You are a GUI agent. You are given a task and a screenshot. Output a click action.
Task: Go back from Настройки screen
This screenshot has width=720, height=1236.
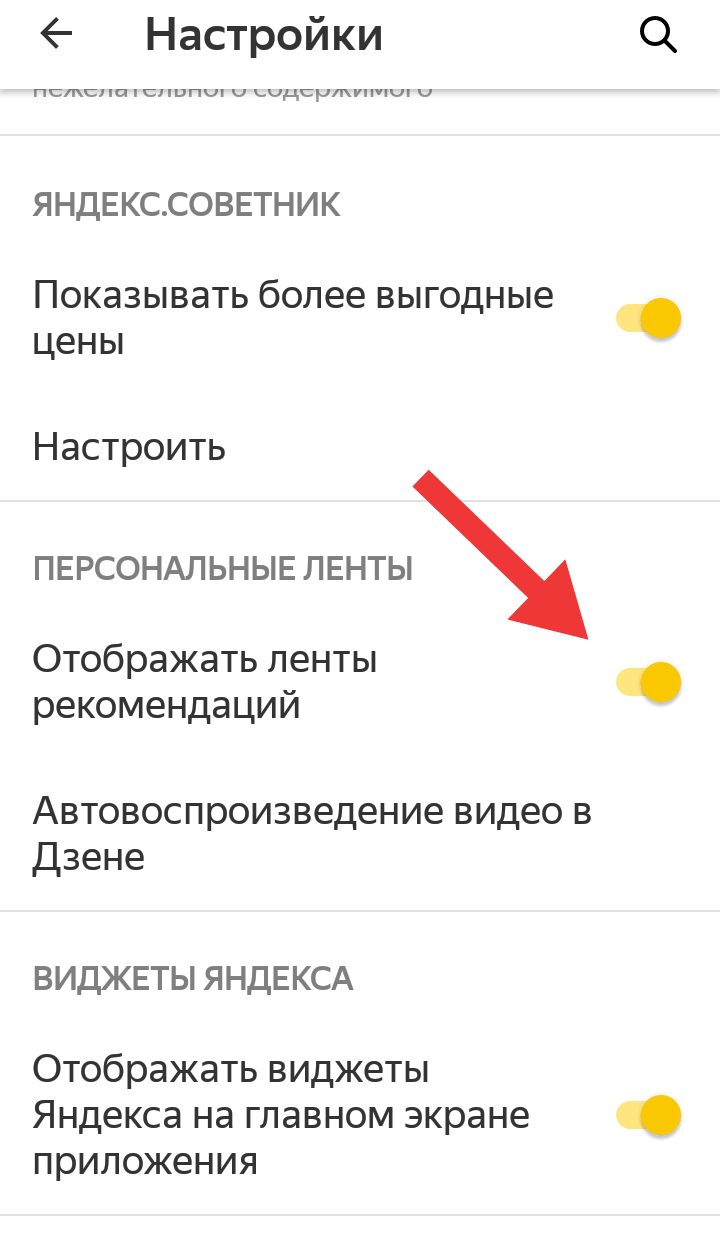[x=56, y=35]
